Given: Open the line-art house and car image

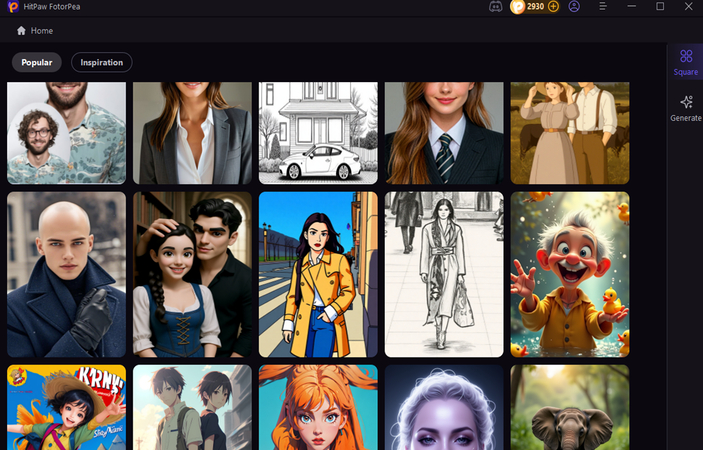Looking at the screenshot, I should click(318, 133).
